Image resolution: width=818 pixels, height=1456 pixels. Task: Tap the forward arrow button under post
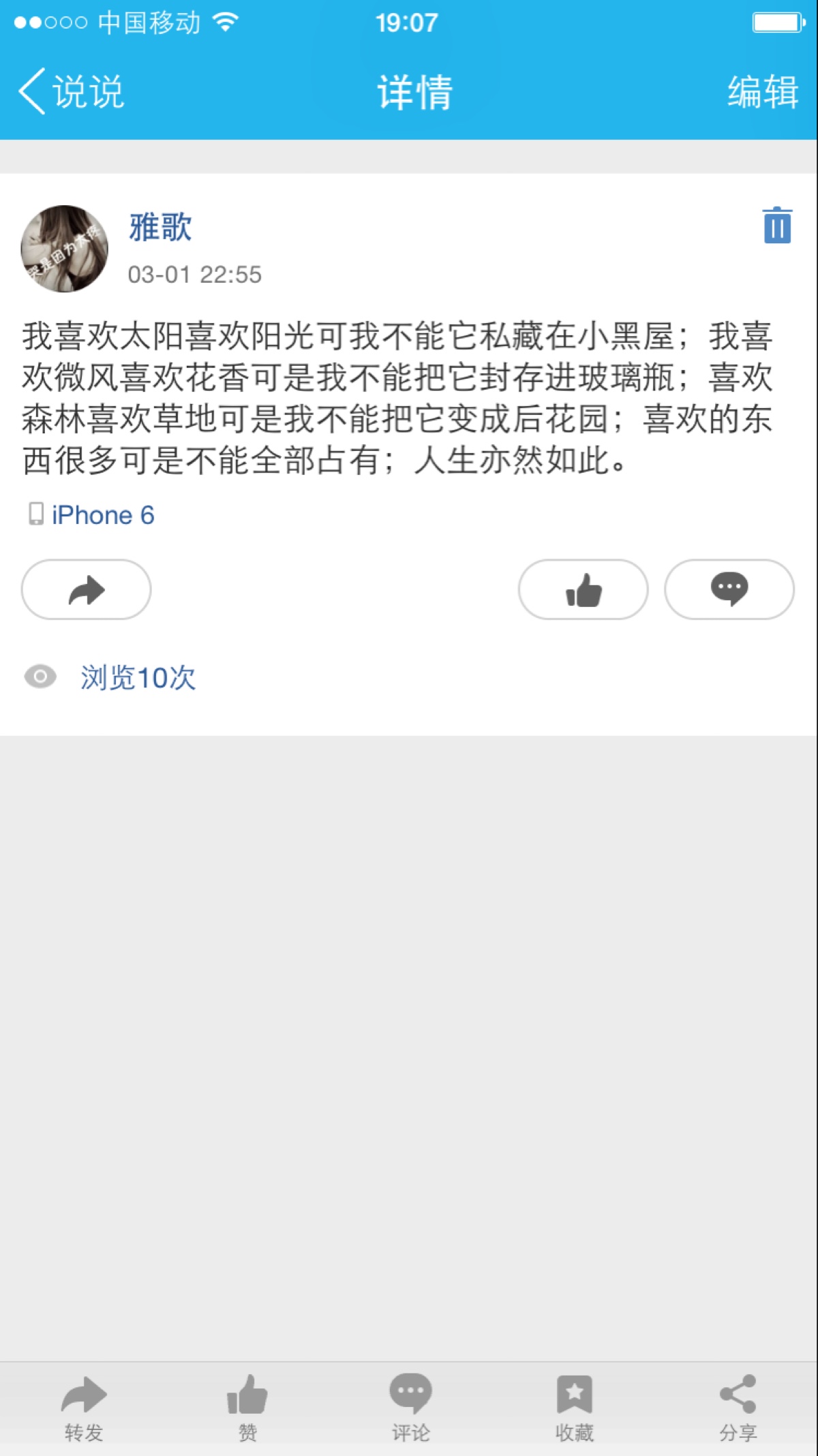point(87,589)
